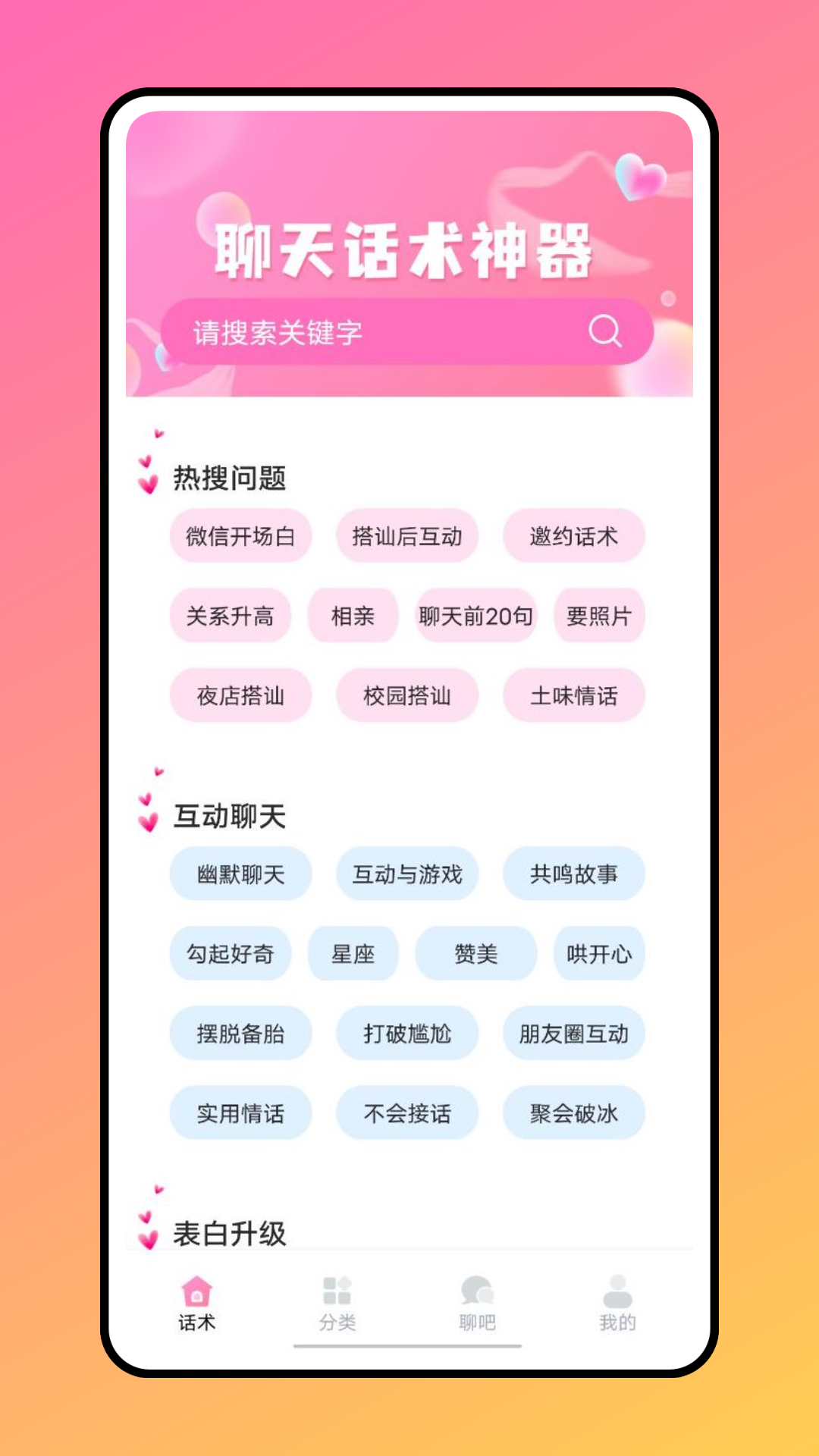Open the 聚会破冰 topic
The height and width of the screenshot is (1456, 819).
pyautogui.click(x=573, y=1113)
